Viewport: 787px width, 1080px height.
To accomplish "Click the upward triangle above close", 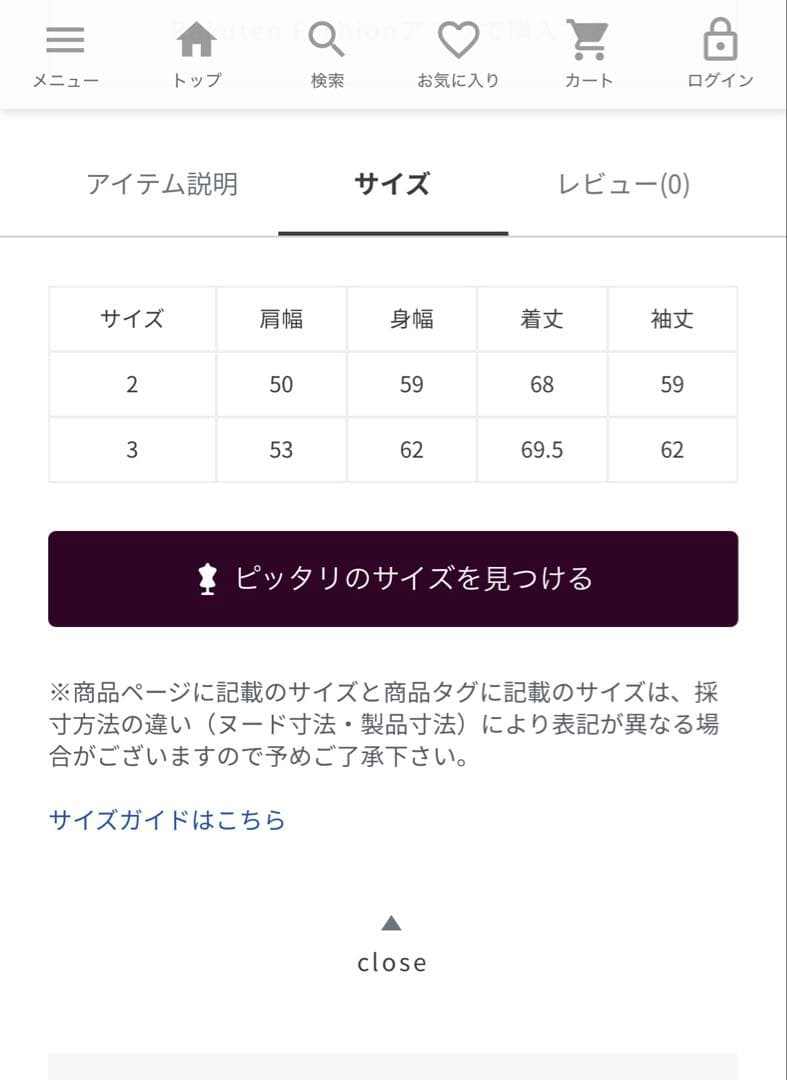I will click(392, 925).
